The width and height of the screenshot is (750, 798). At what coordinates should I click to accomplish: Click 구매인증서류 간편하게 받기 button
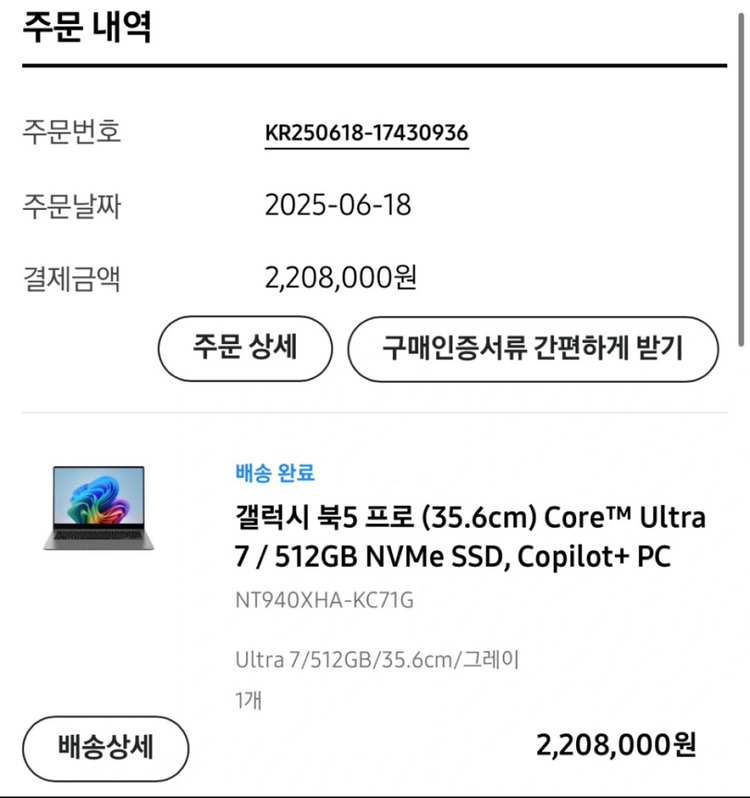[x=530, y=348]
